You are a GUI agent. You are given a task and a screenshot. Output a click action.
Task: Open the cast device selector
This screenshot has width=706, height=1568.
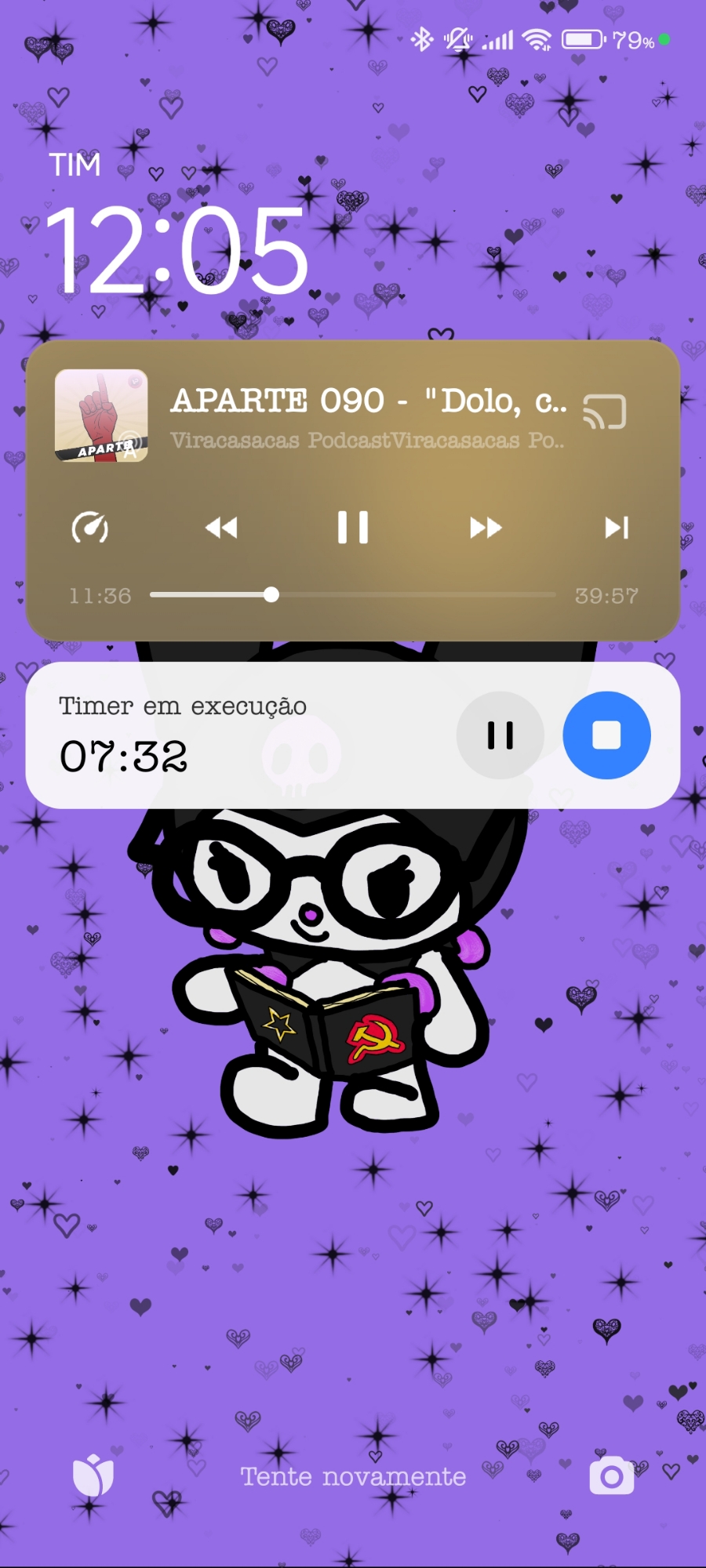point(604,412)
